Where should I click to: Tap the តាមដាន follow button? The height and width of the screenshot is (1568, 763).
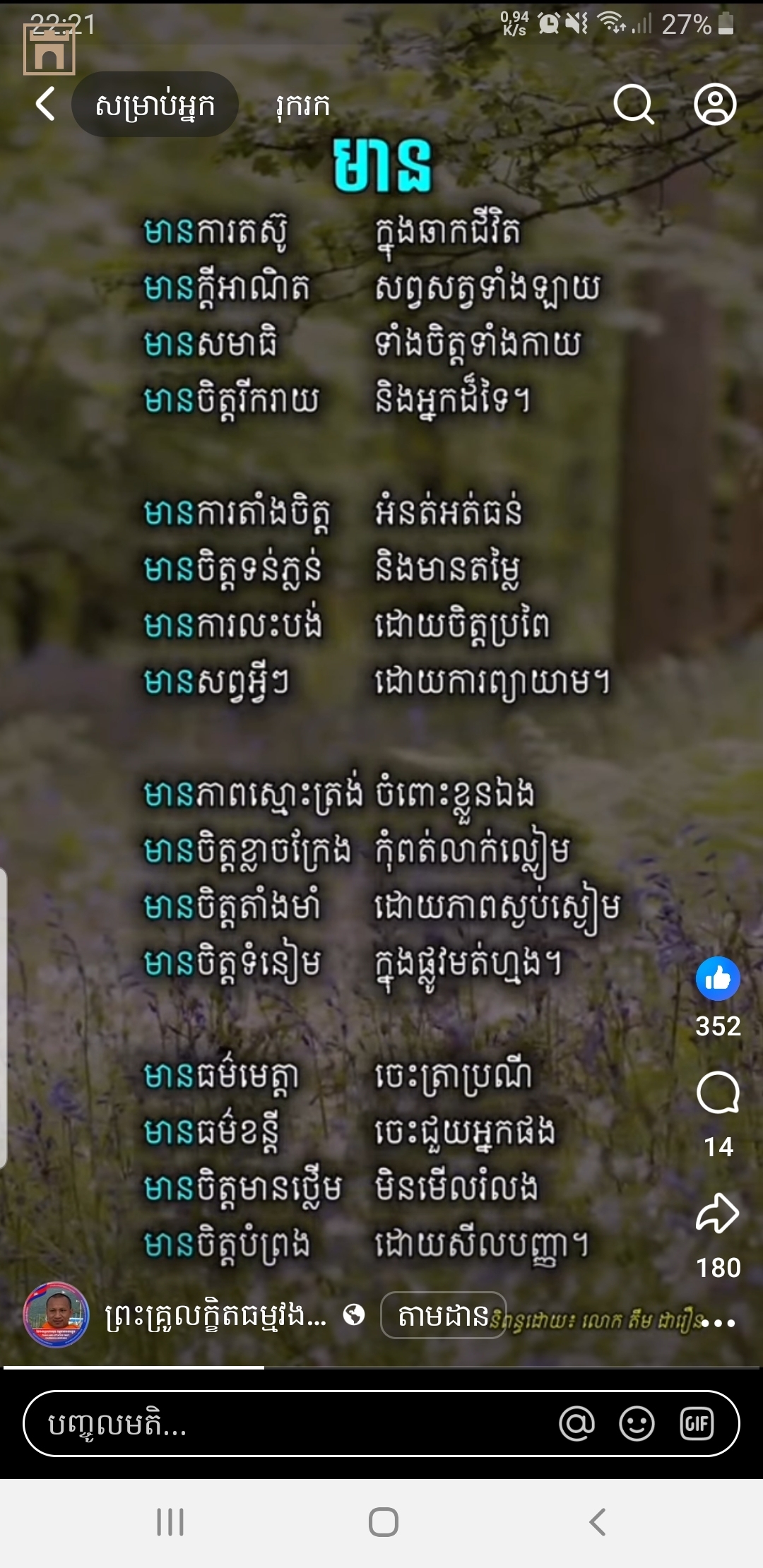[444, 1315]
